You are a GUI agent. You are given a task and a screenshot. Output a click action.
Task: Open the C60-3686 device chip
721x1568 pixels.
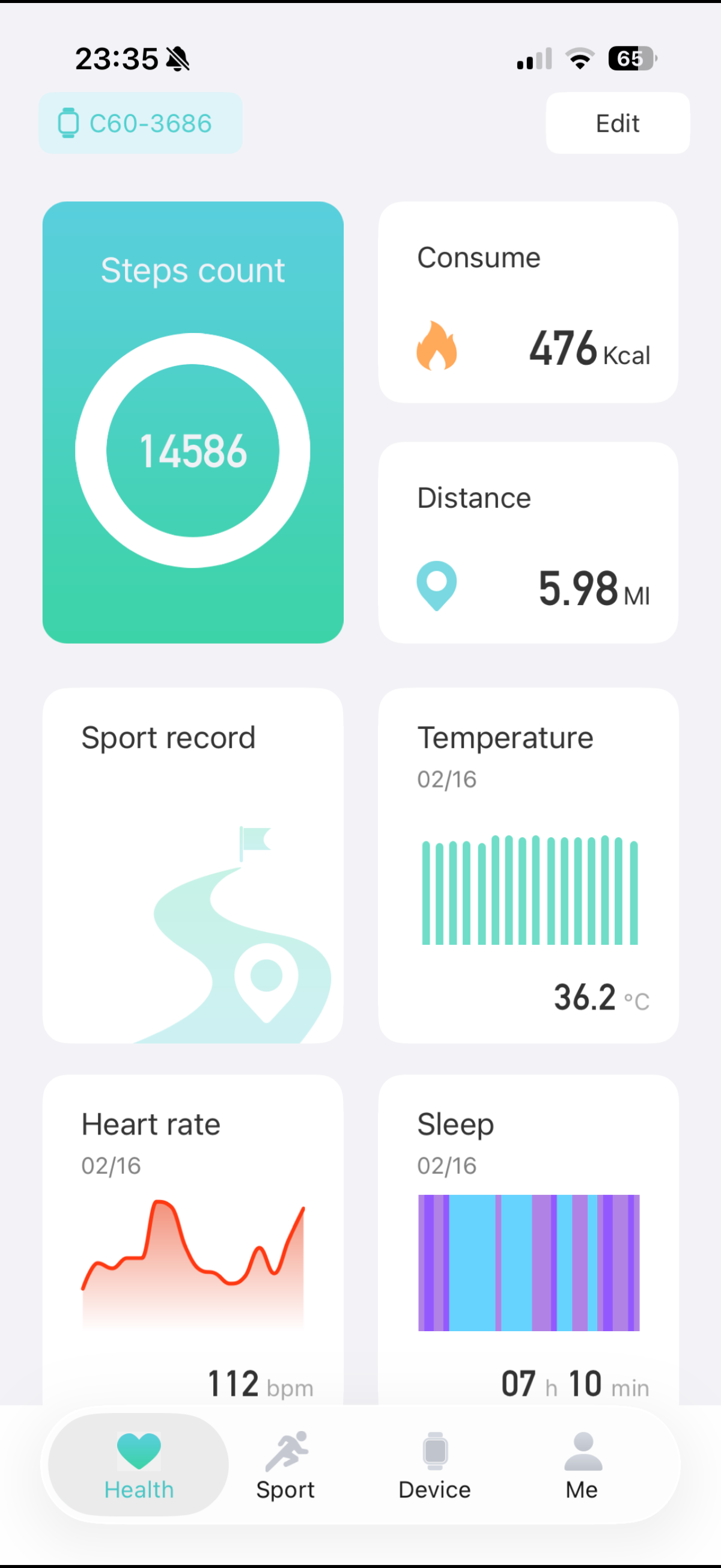tap(141, 124)
